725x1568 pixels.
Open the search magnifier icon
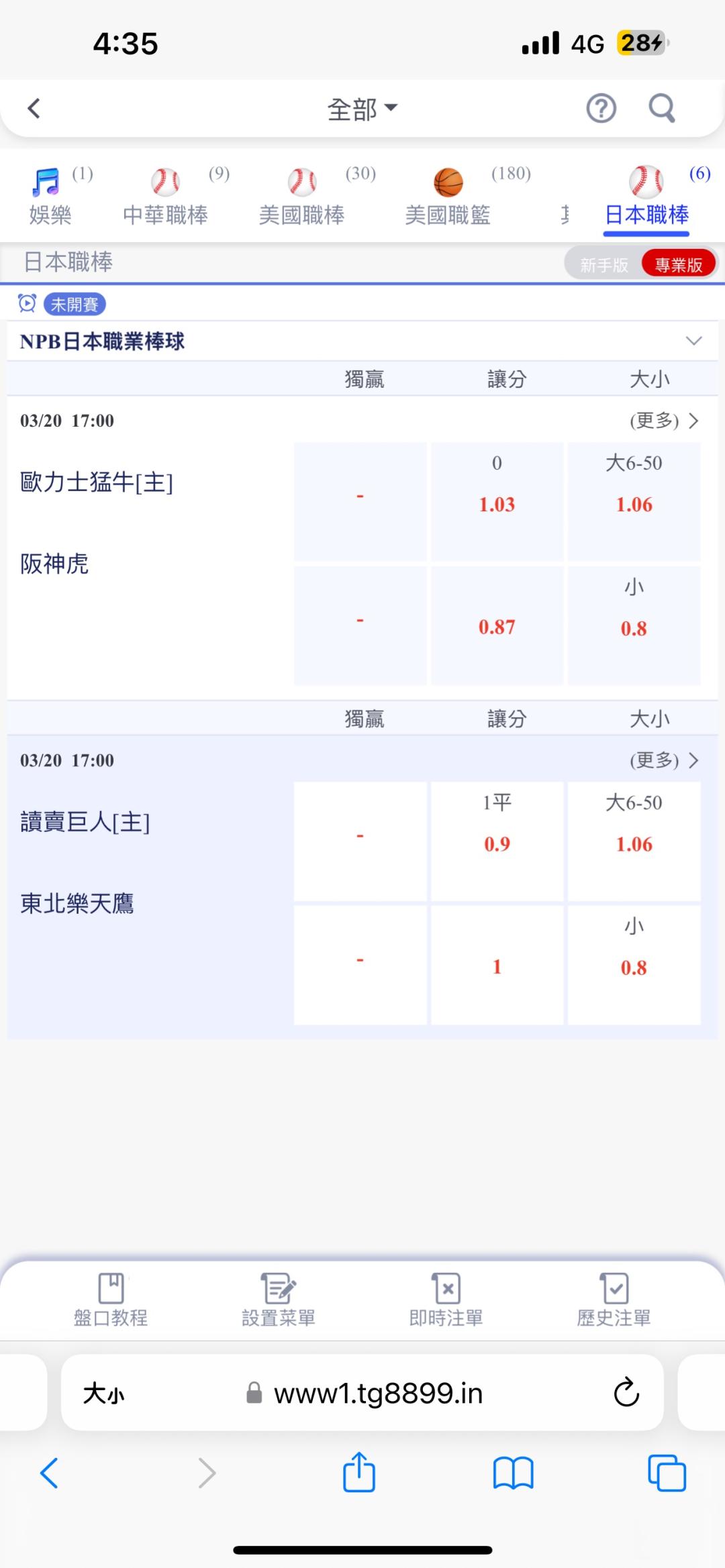click(x=661, y=108)
